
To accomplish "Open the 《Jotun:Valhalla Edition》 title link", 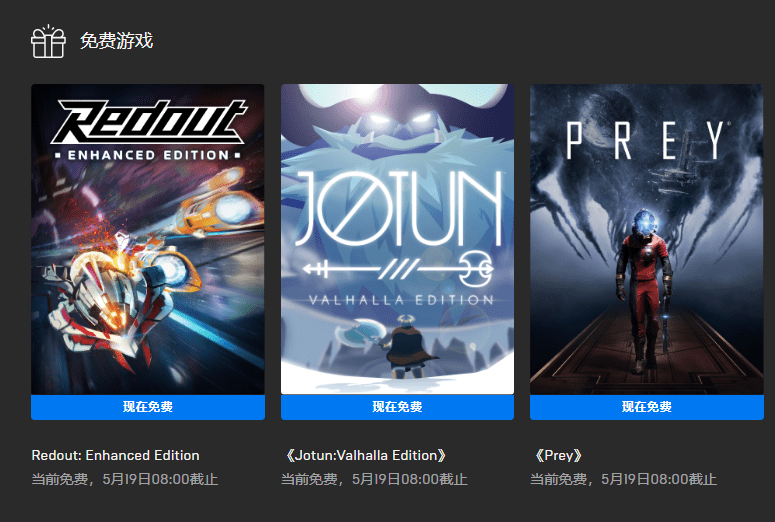I will click(364, 455).
